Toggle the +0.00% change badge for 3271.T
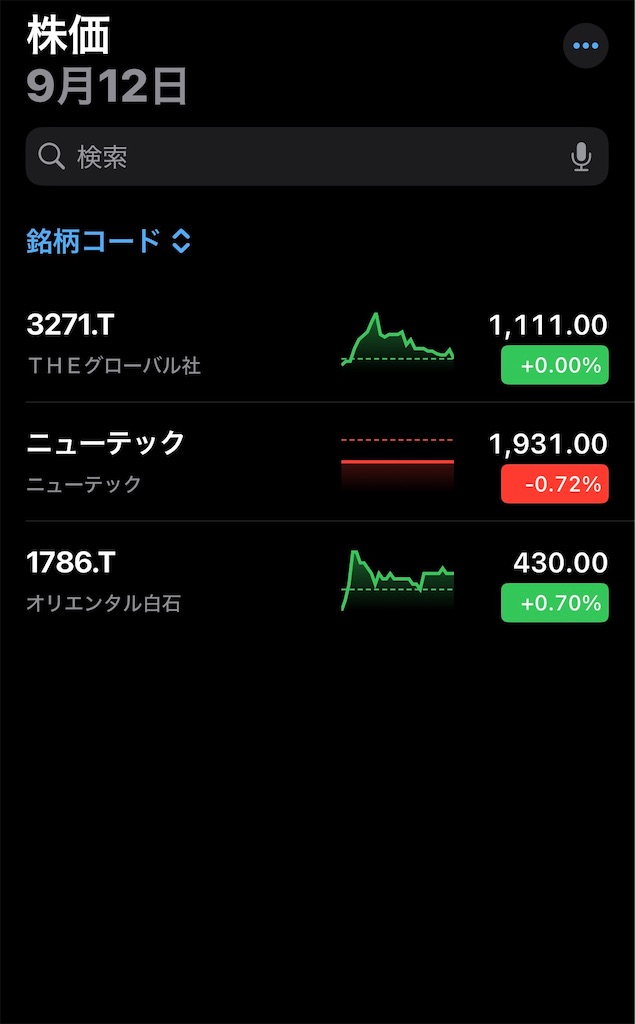This screenshot has width=635, height=1024. [x=554, y=365]
